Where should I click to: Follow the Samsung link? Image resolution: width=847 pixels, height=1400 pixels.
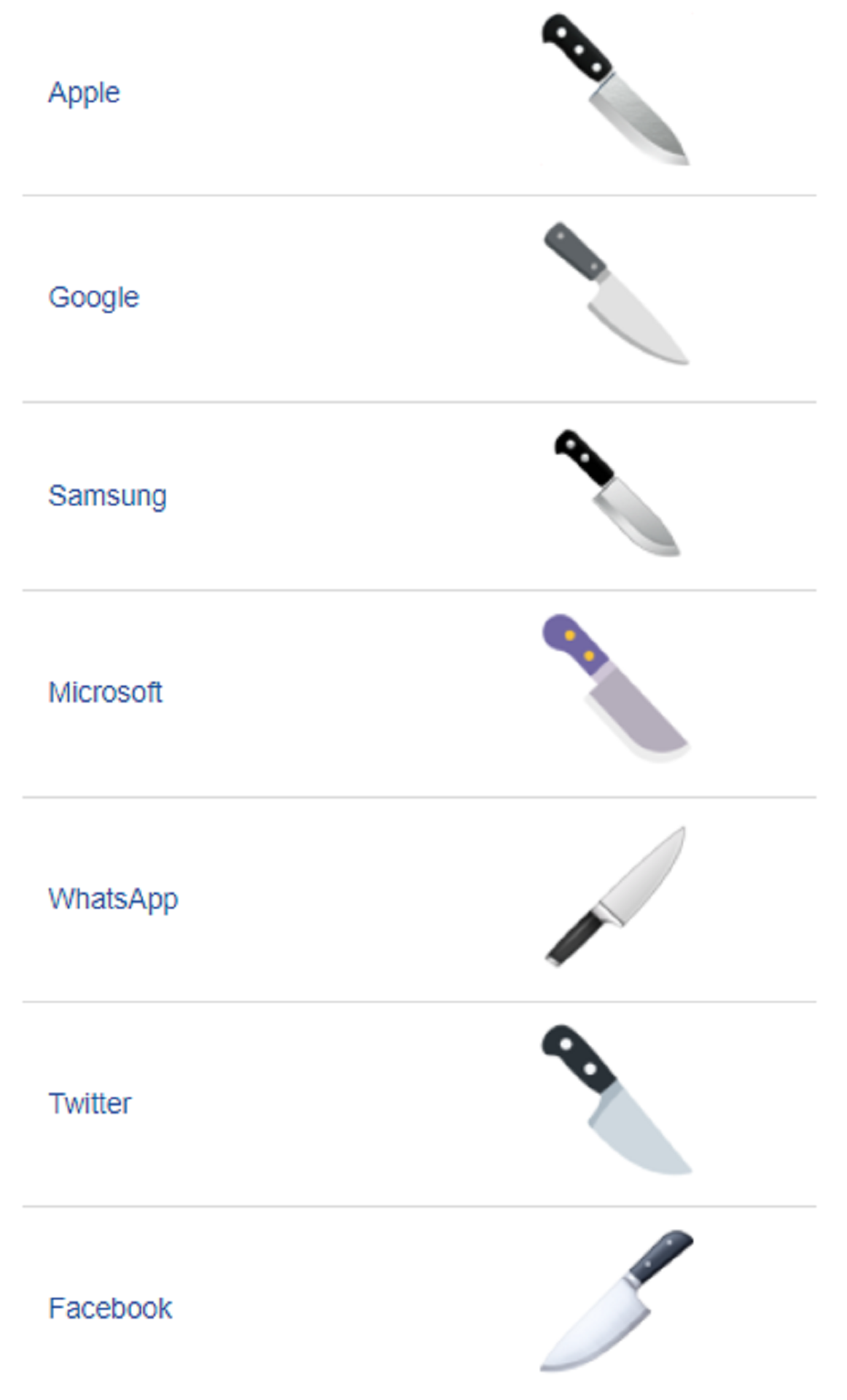click(107, 496)
